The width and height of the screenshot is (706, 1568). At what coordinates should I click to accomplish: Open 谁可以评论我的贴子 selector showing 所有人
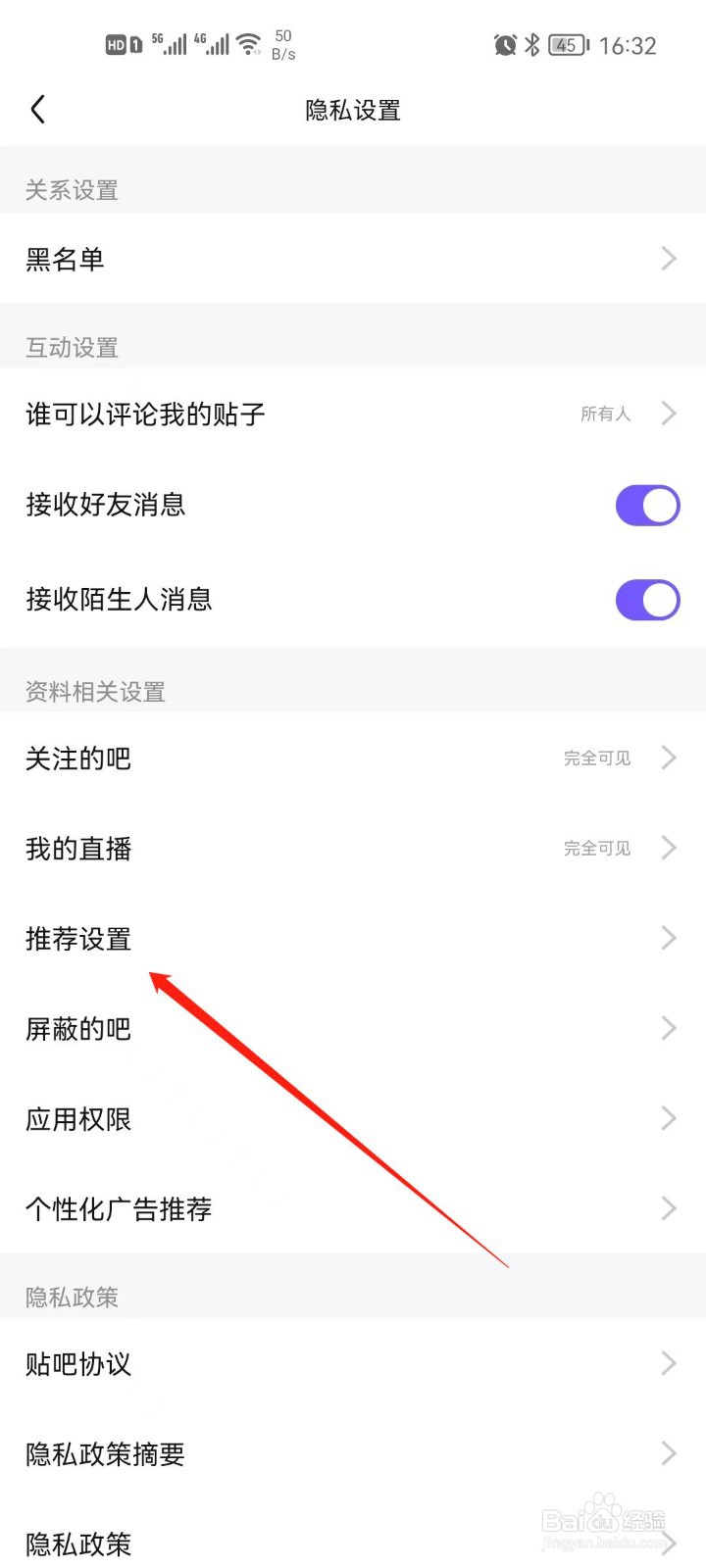pos(353,413)
